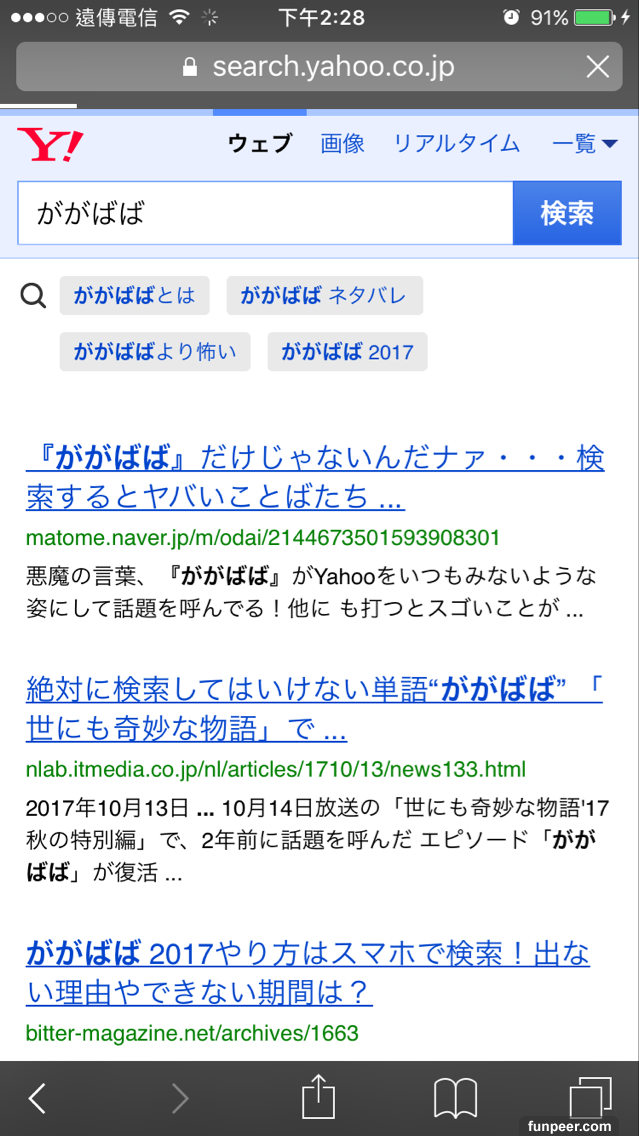This screenshot has height=1136, width=639.
Task: Edit the ががばば search field
Action: click(x=265, y=213)
